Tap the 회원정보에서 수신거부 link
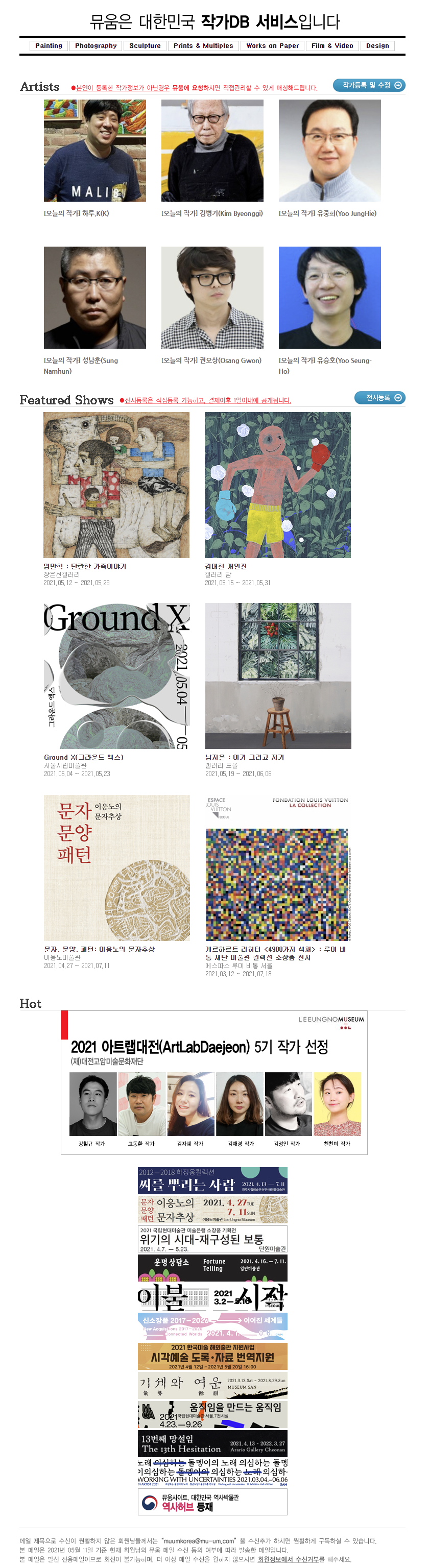429x1568 pixels. (291, 1559)
